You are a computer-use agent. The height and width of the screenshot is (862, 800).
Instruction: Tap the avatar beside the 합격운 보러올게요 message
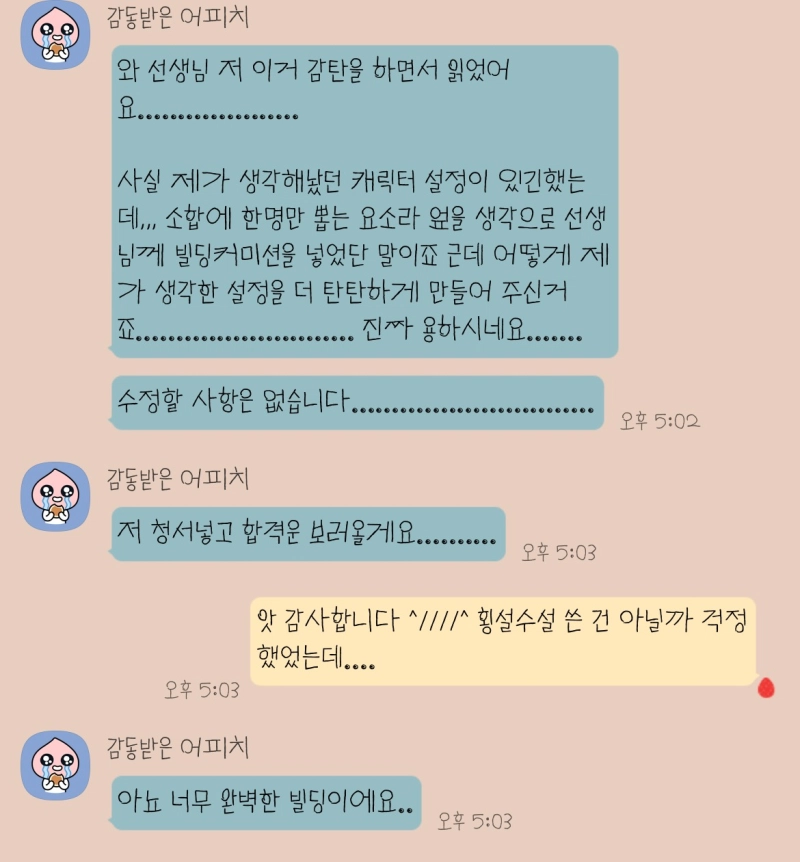click(56, 497)
